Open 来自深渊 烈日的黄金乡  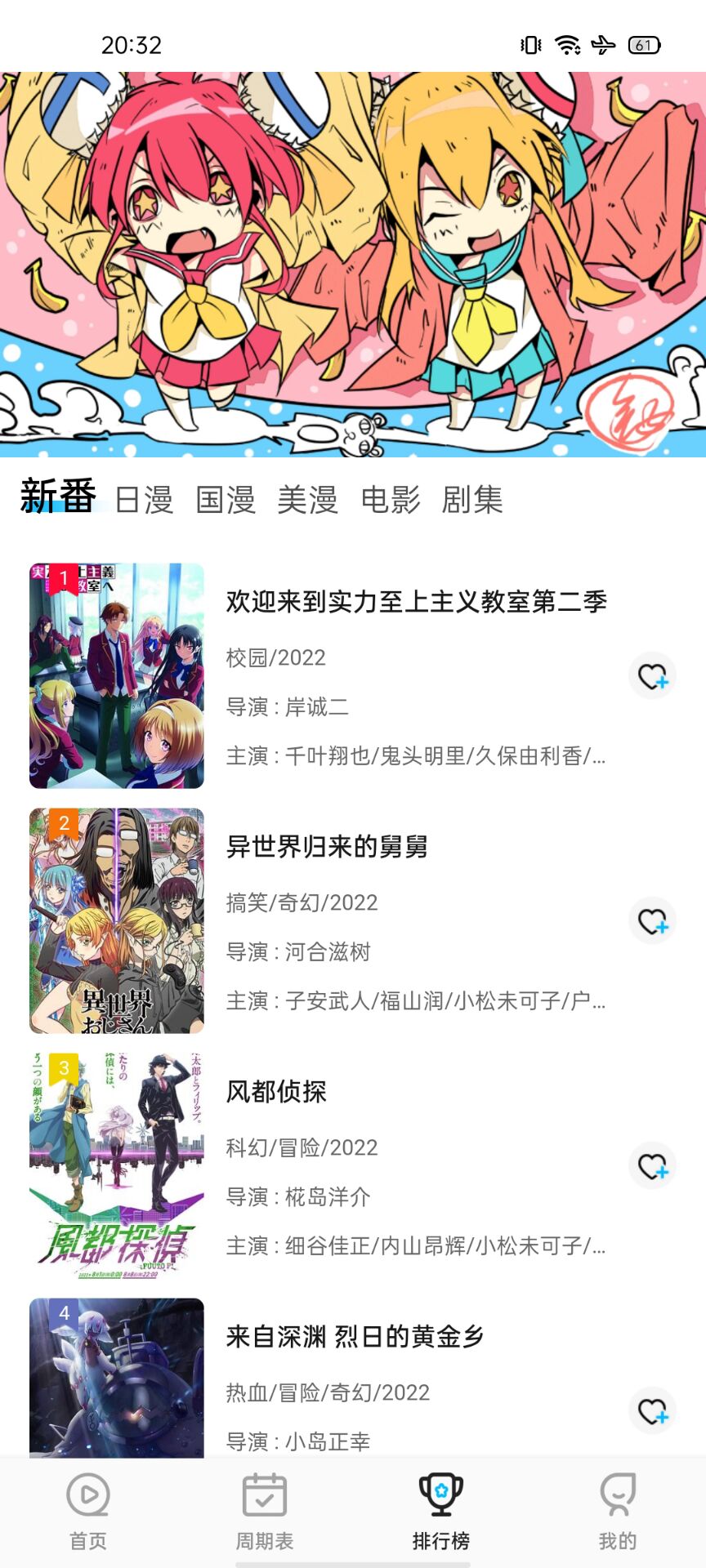click(355, 1337)
